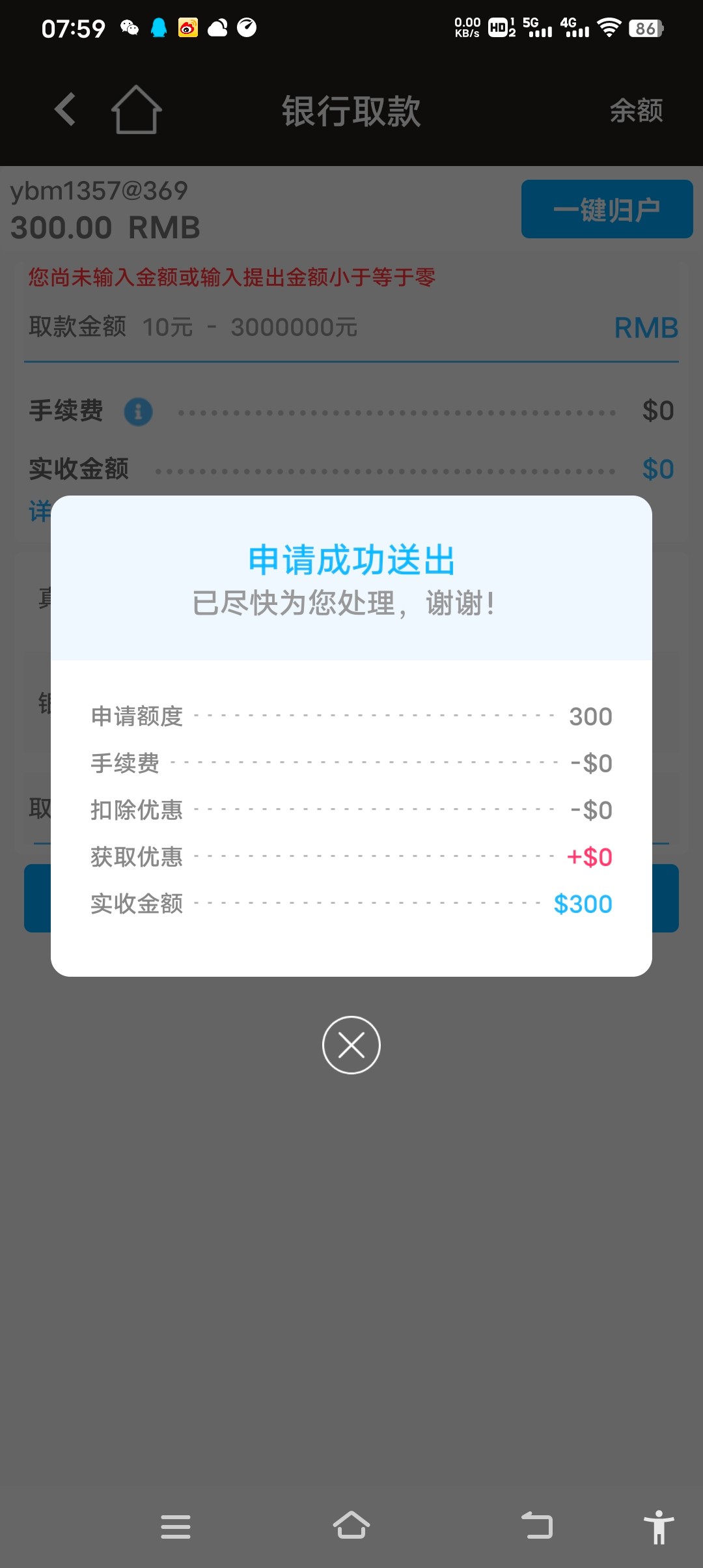
Task: Tap the 一键归户 button
Action: pos(607,209)
